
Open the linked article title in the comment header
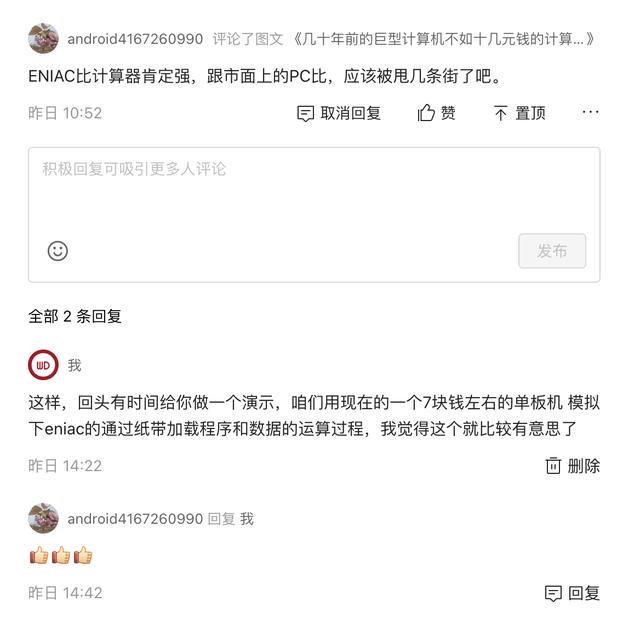[x=444, y=39]
